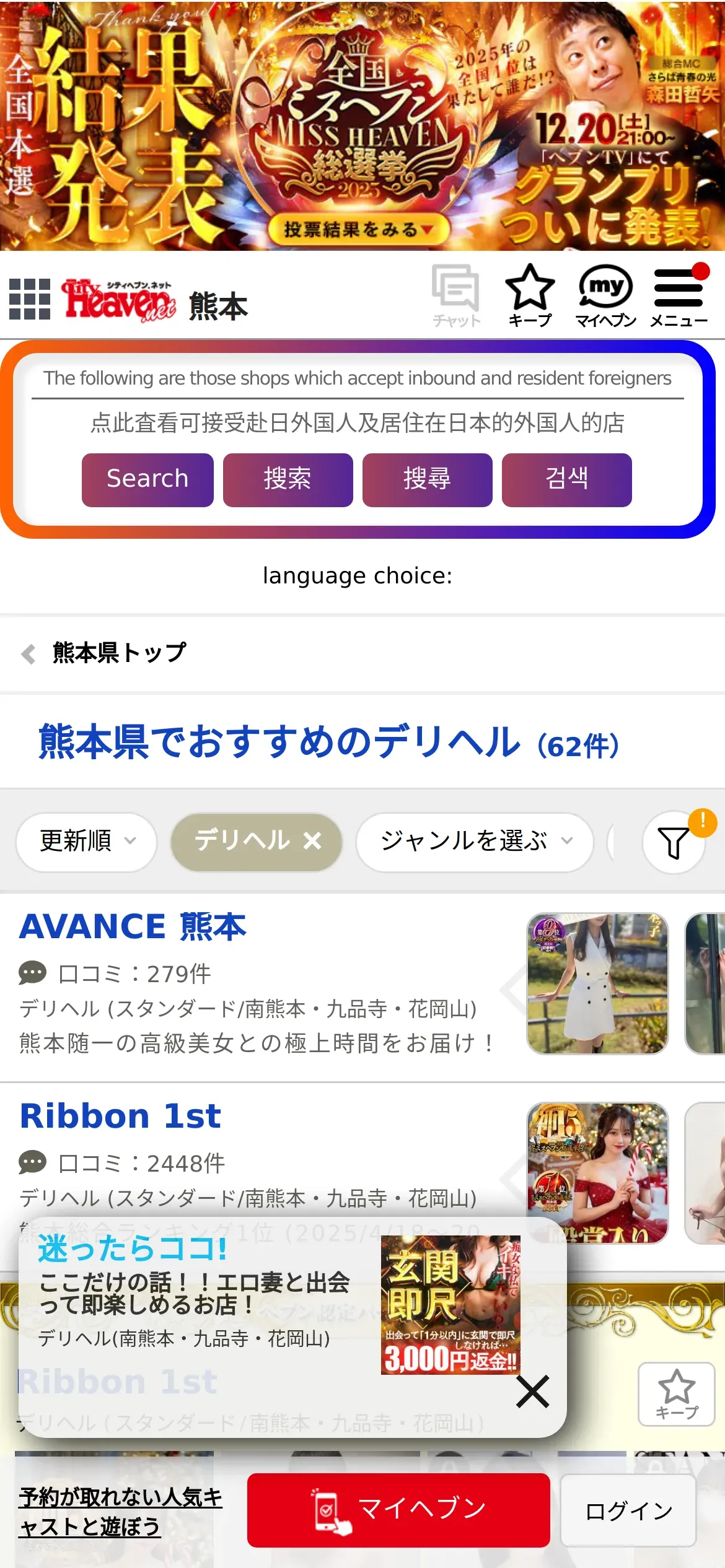Screen dimensions: 725x1568
Task: Expand the 更新順 sort dropdown
Action: coord(86,841)
